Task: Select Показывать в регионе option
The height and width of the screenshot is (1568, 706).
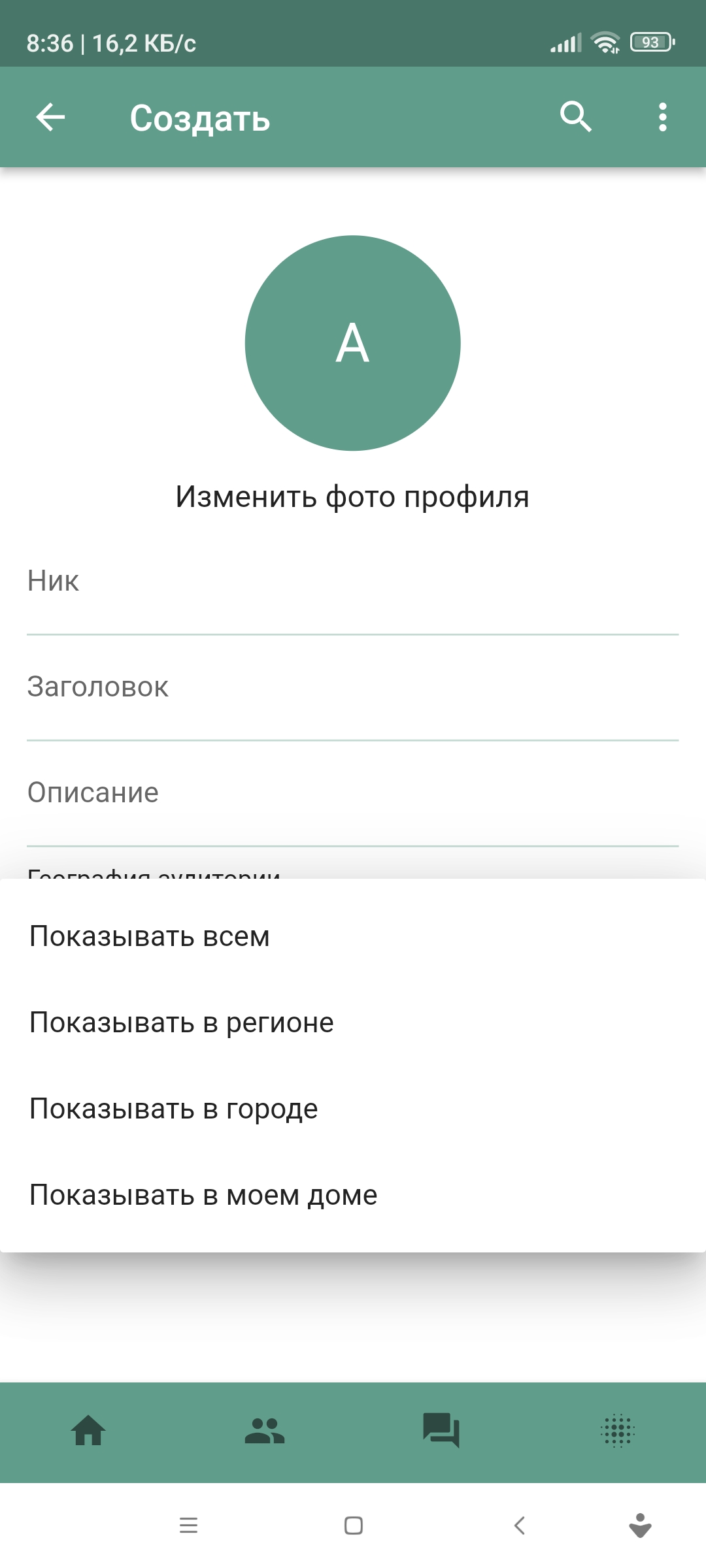Action: tap(353, 1022)
